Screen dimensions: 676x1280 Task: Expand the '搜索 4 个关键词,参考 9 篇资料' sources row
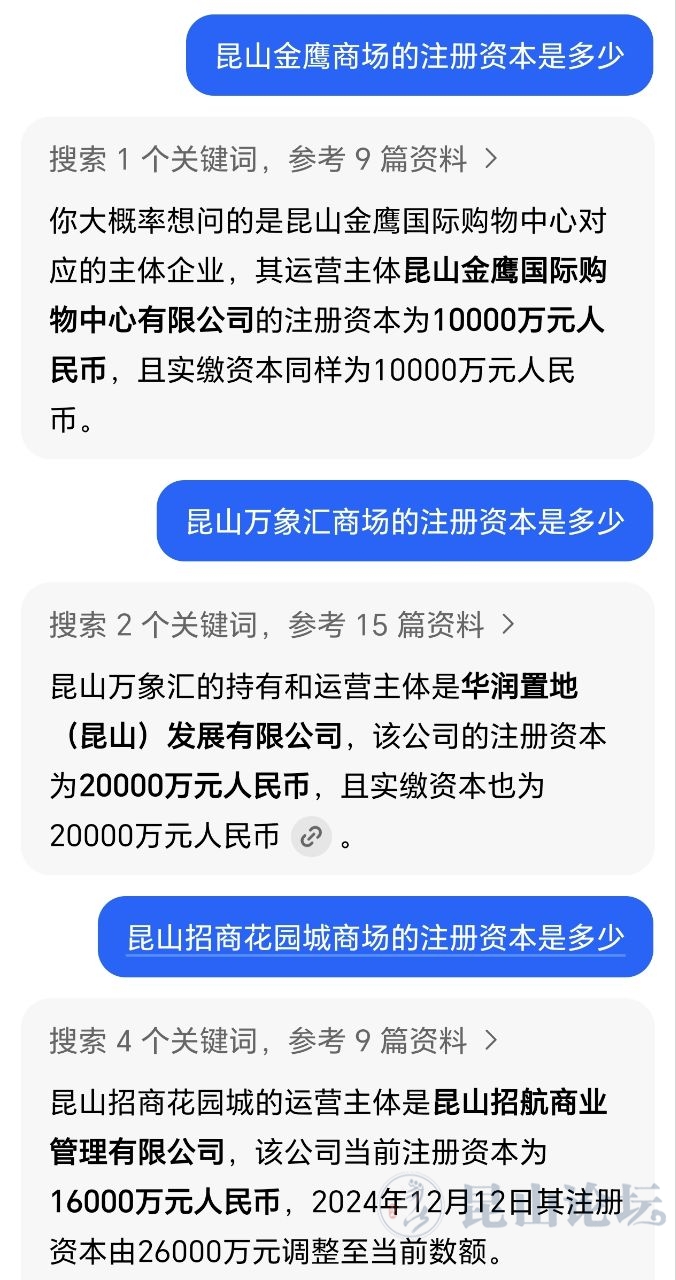click(x=274, y=1041)
